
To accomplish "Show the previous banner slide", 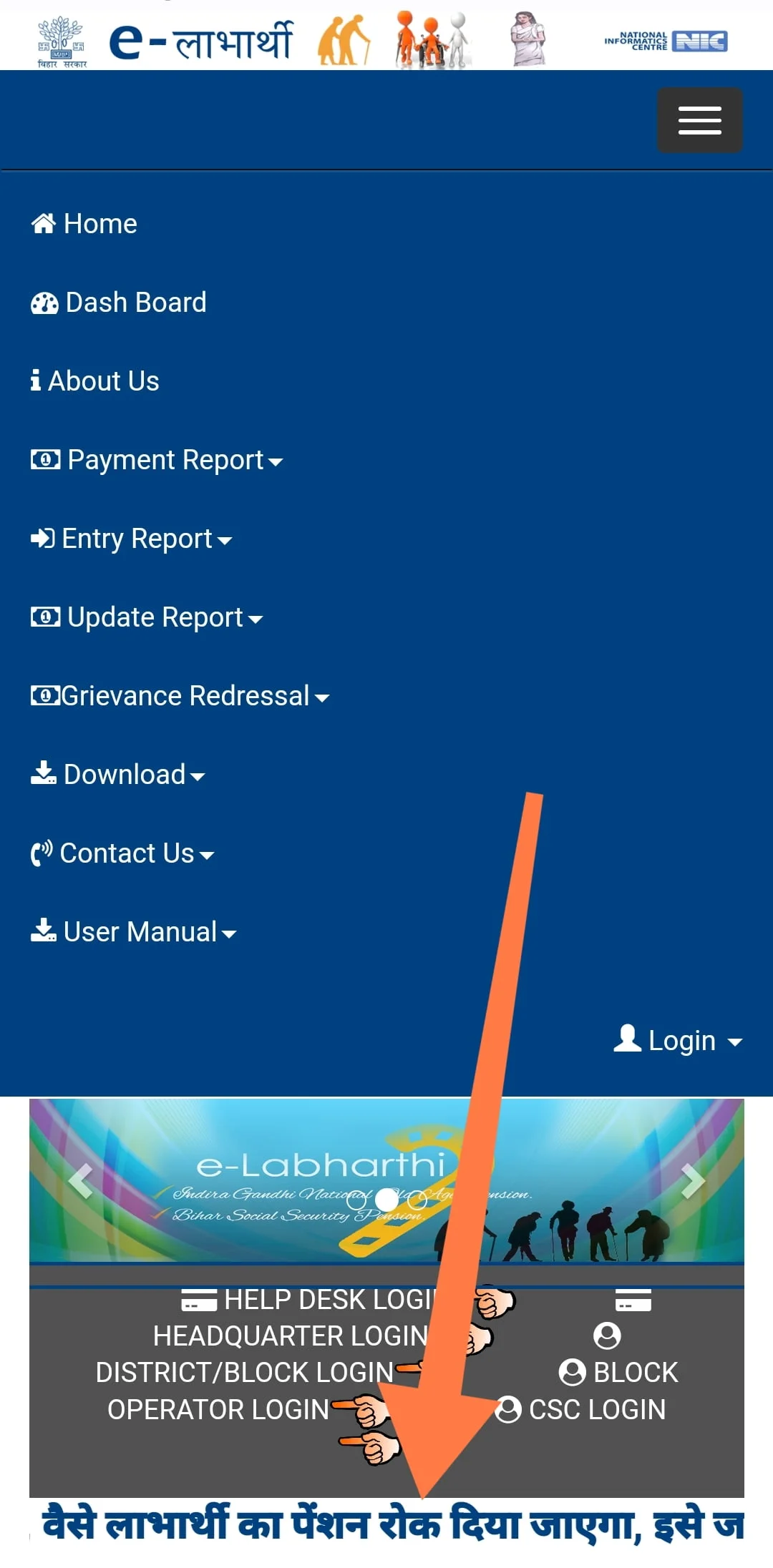I will pos(80,1180).
